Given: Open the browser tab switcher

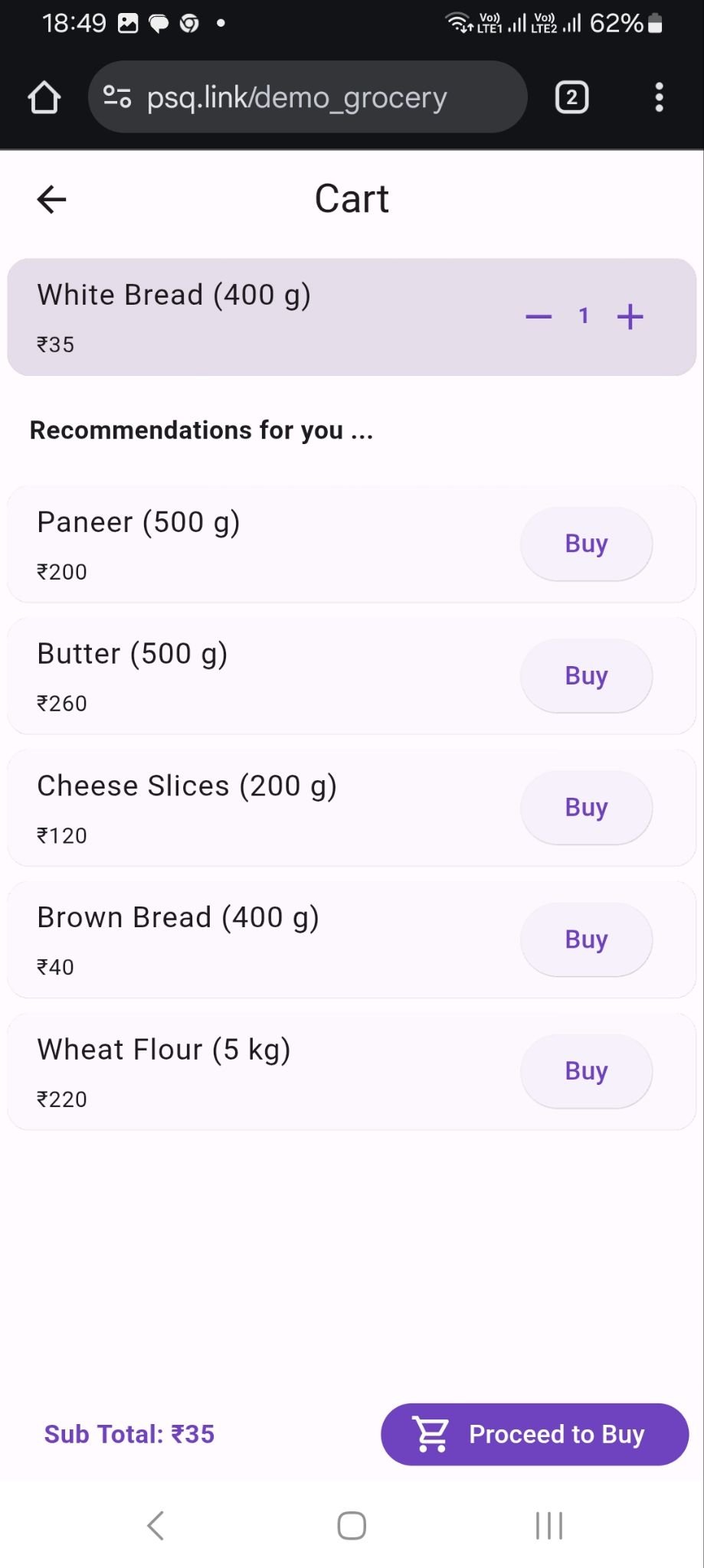Looking at the screenshot, I should point(571,97).
